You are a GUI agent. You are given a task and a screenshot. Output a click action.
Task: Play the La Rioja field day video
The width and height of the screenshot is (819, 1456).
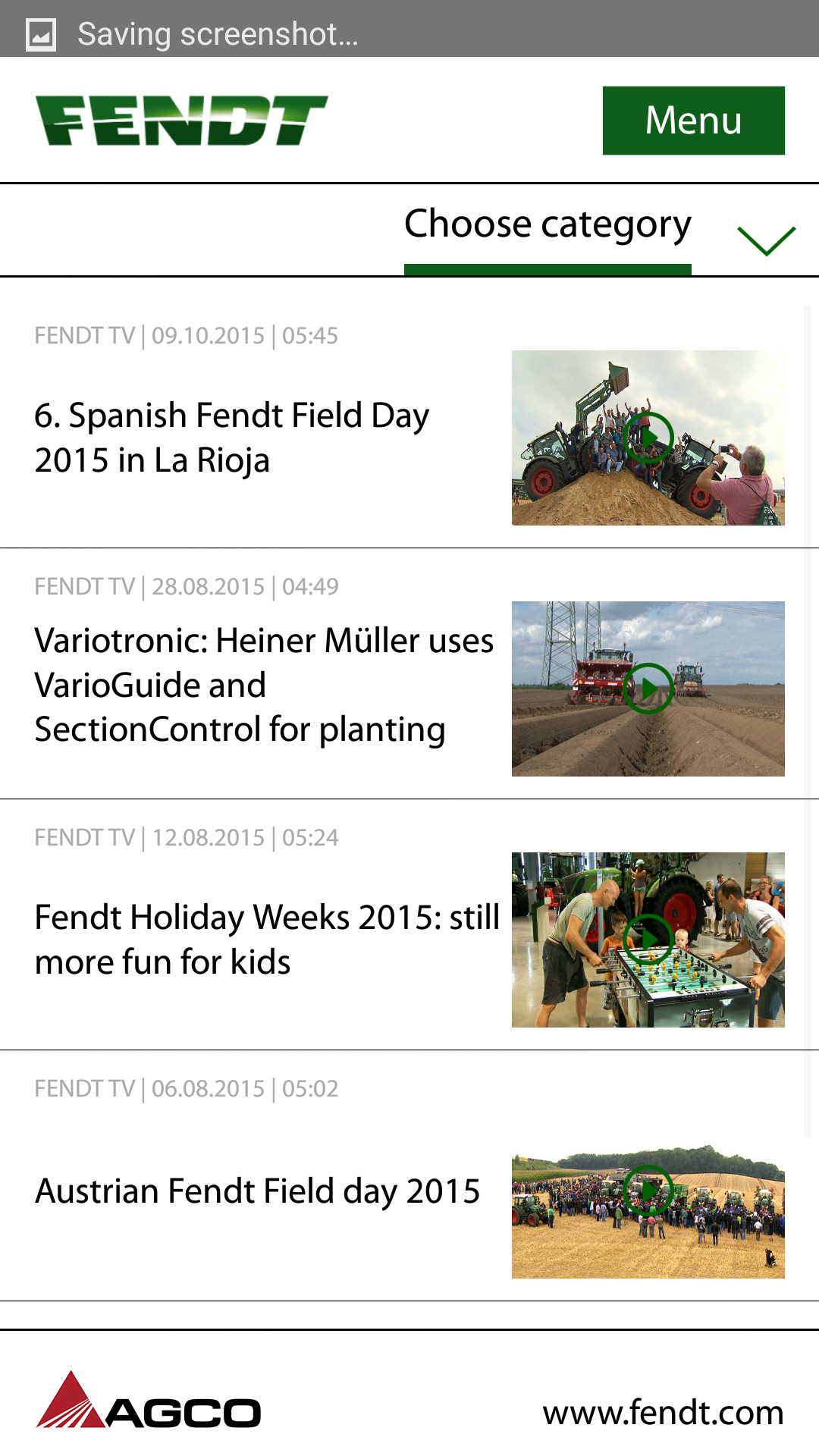(x=648, y=438)
